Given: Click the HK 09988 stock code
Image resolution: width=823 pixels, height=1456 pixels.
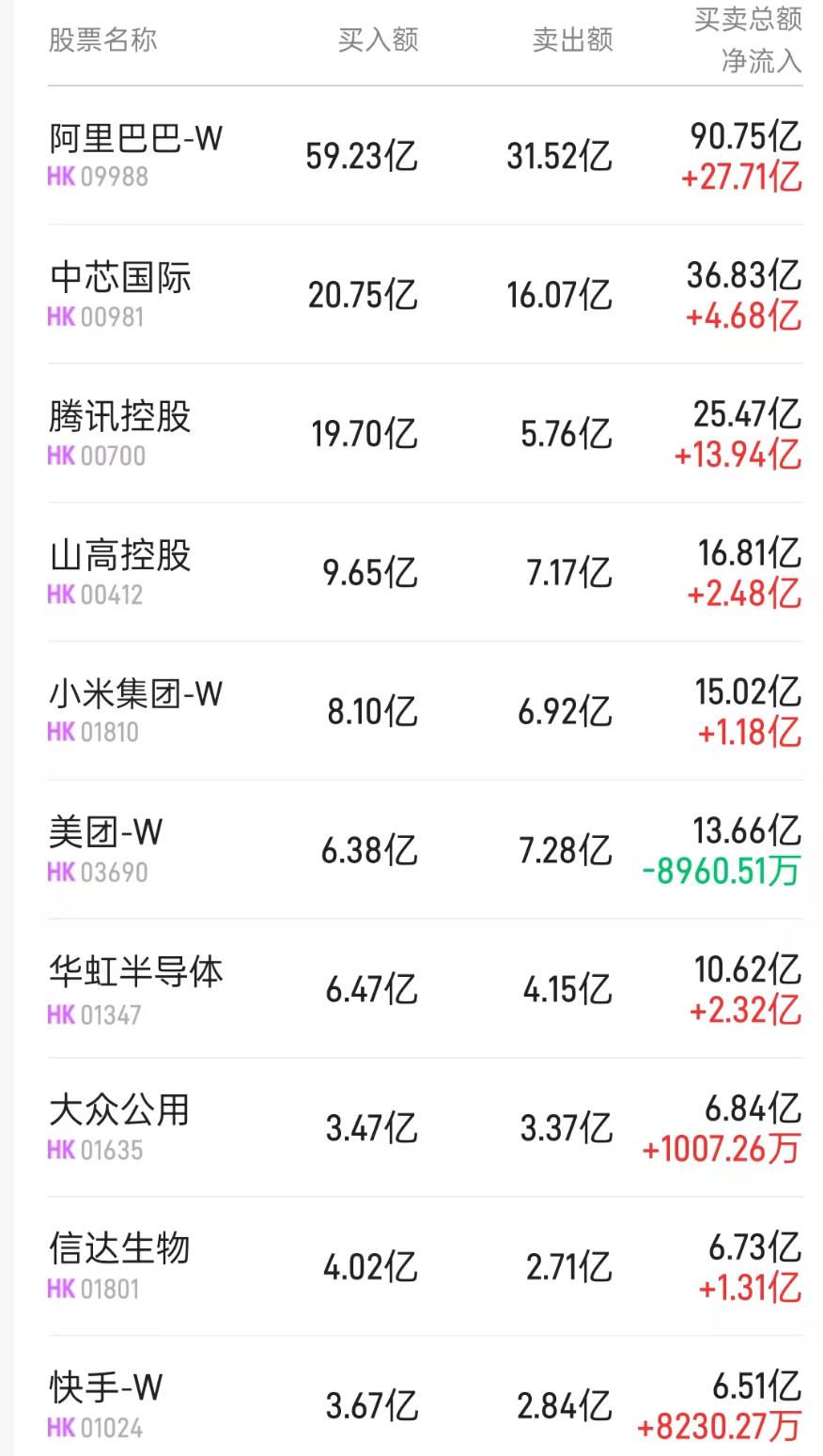Looking at the screenshot, I should pos(97,177).
